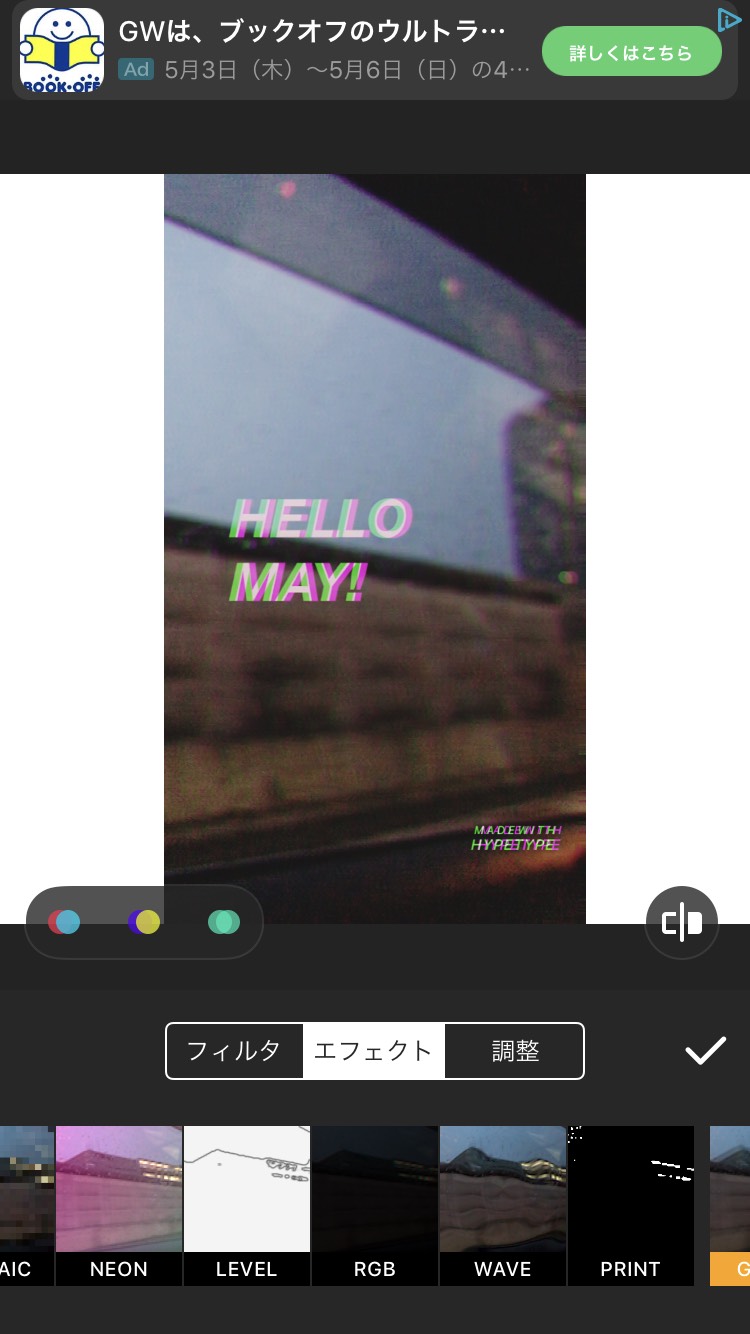Open the AdChoices info icon
This screenshot has width=750, height=1334.
pyautogui.click(x=729, y=20)
